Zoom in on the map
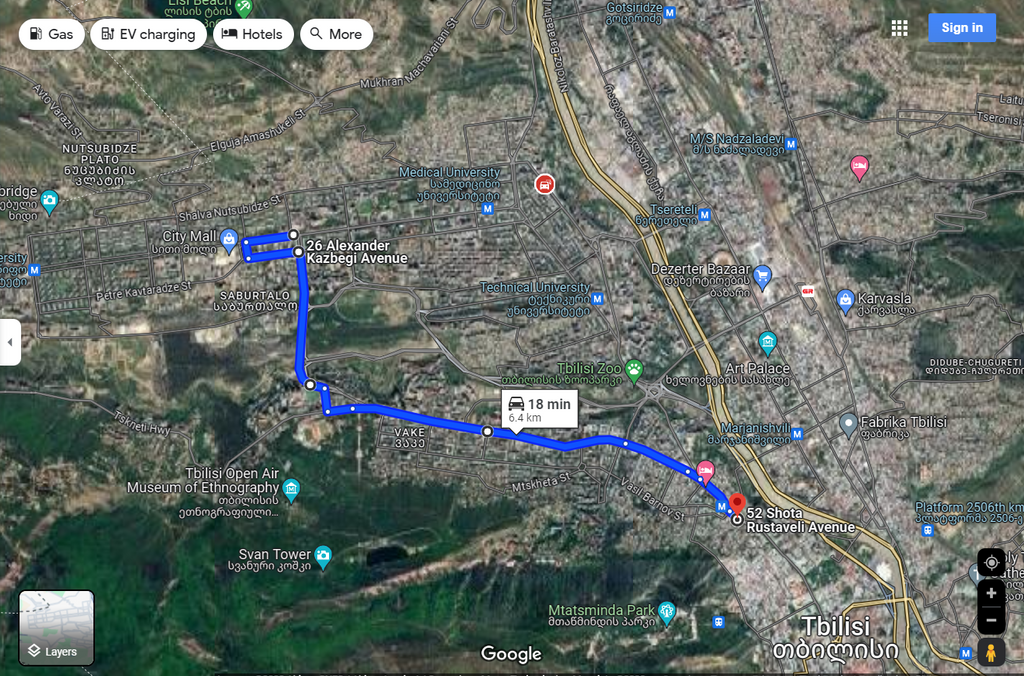Screen dimensions: 1024x676 point(991,593)
